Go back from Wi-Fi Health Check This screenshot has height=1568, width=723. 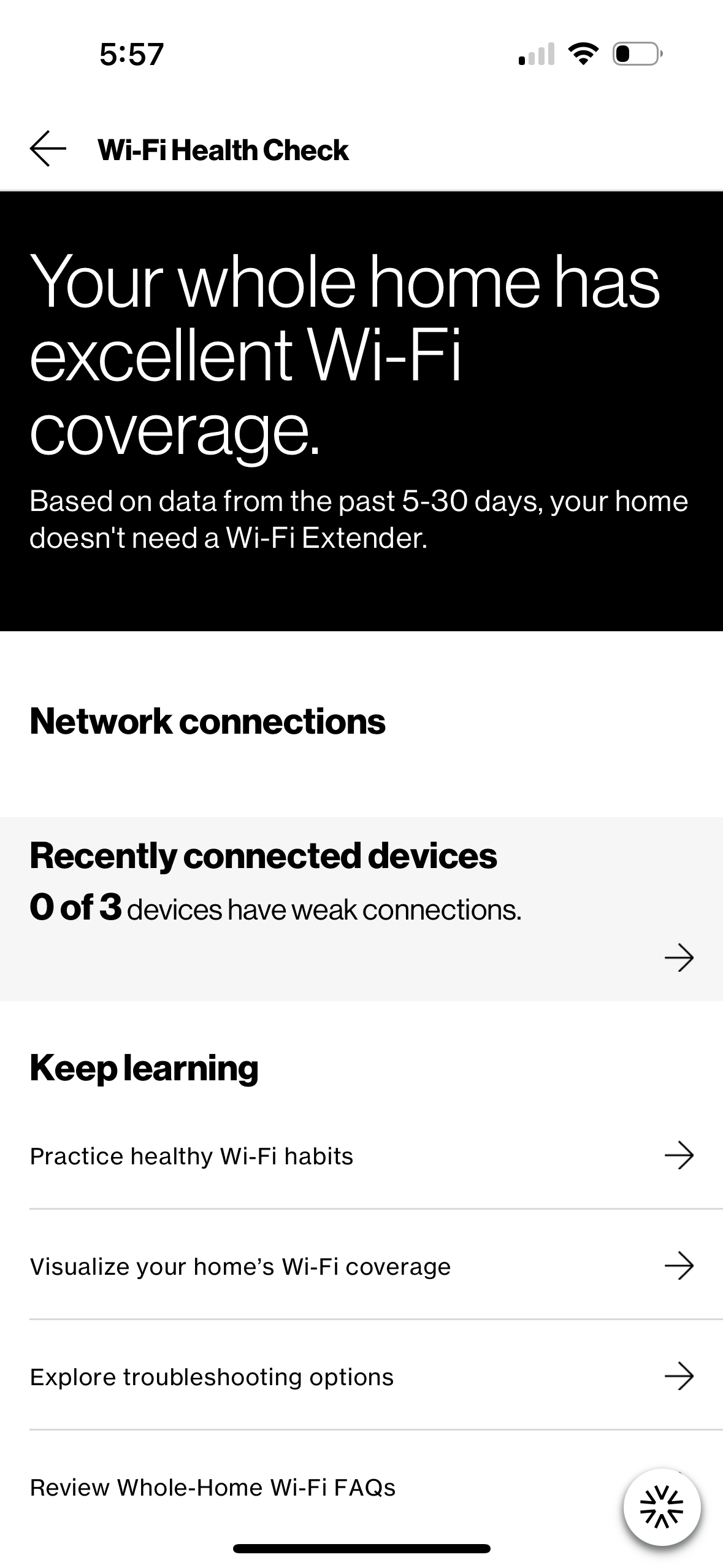[48, 149]
